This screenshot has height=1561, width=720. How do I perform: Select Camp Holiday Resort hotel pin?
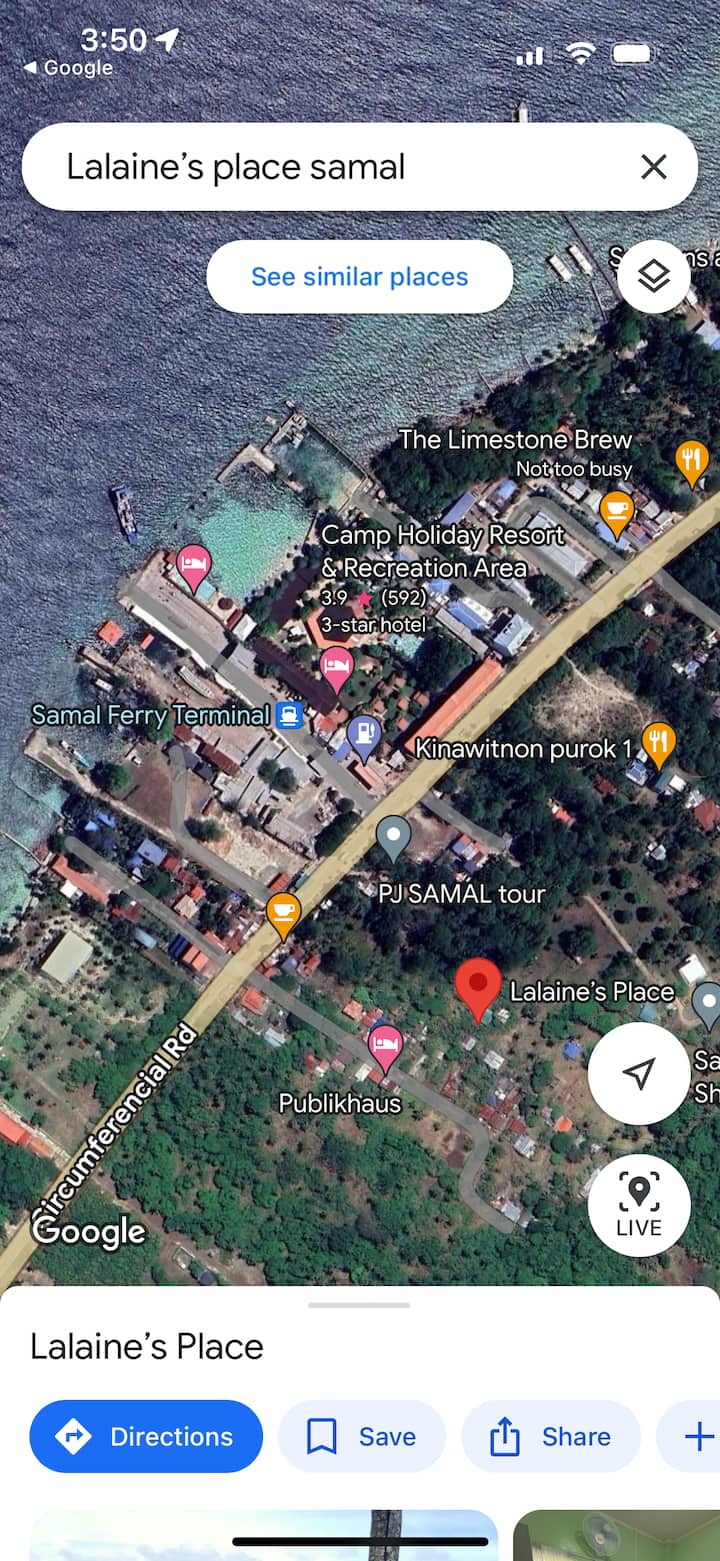click(x=337, y=666)
